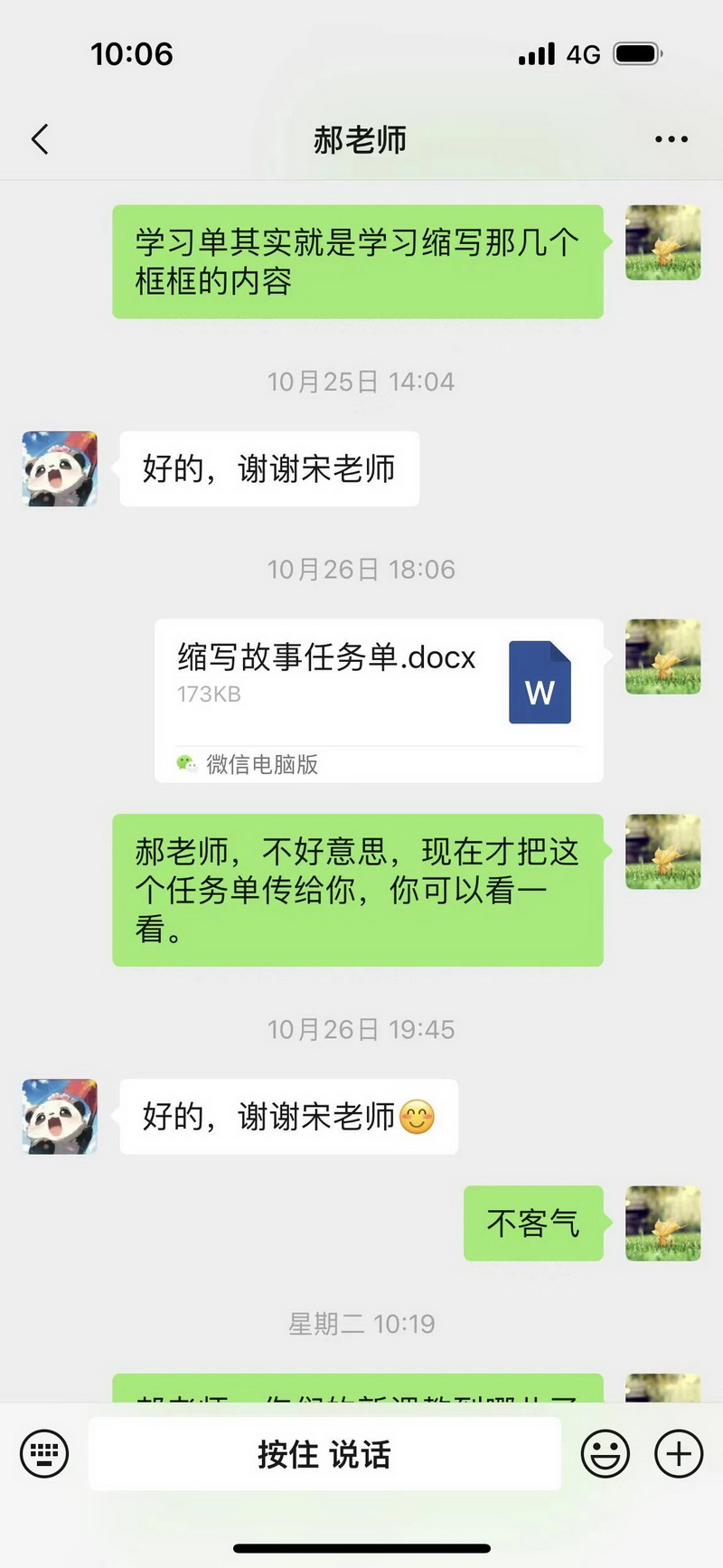
Task: Open the emoji sticker panel
Action: 605,1454
